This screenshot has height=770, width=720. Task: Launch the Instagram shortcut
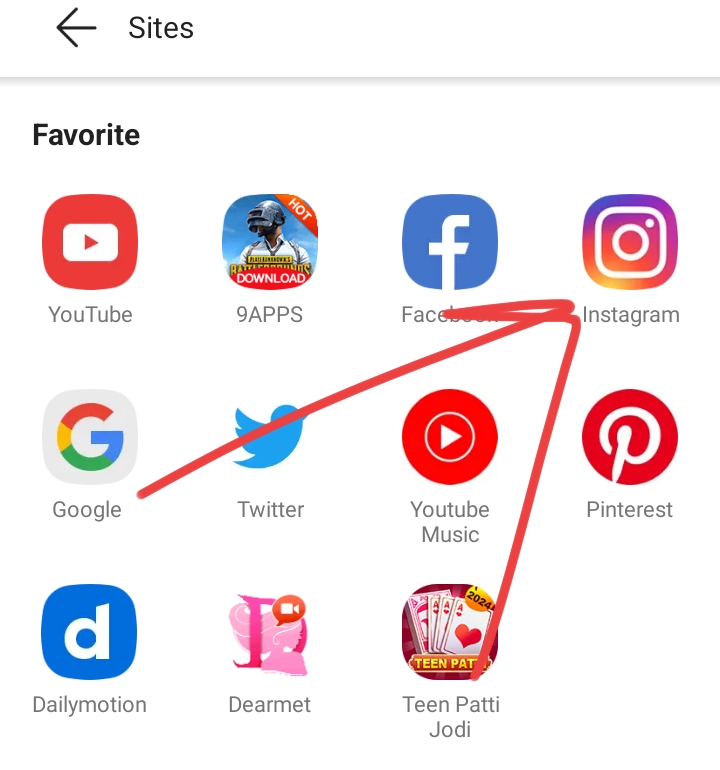tap(630, 242)
